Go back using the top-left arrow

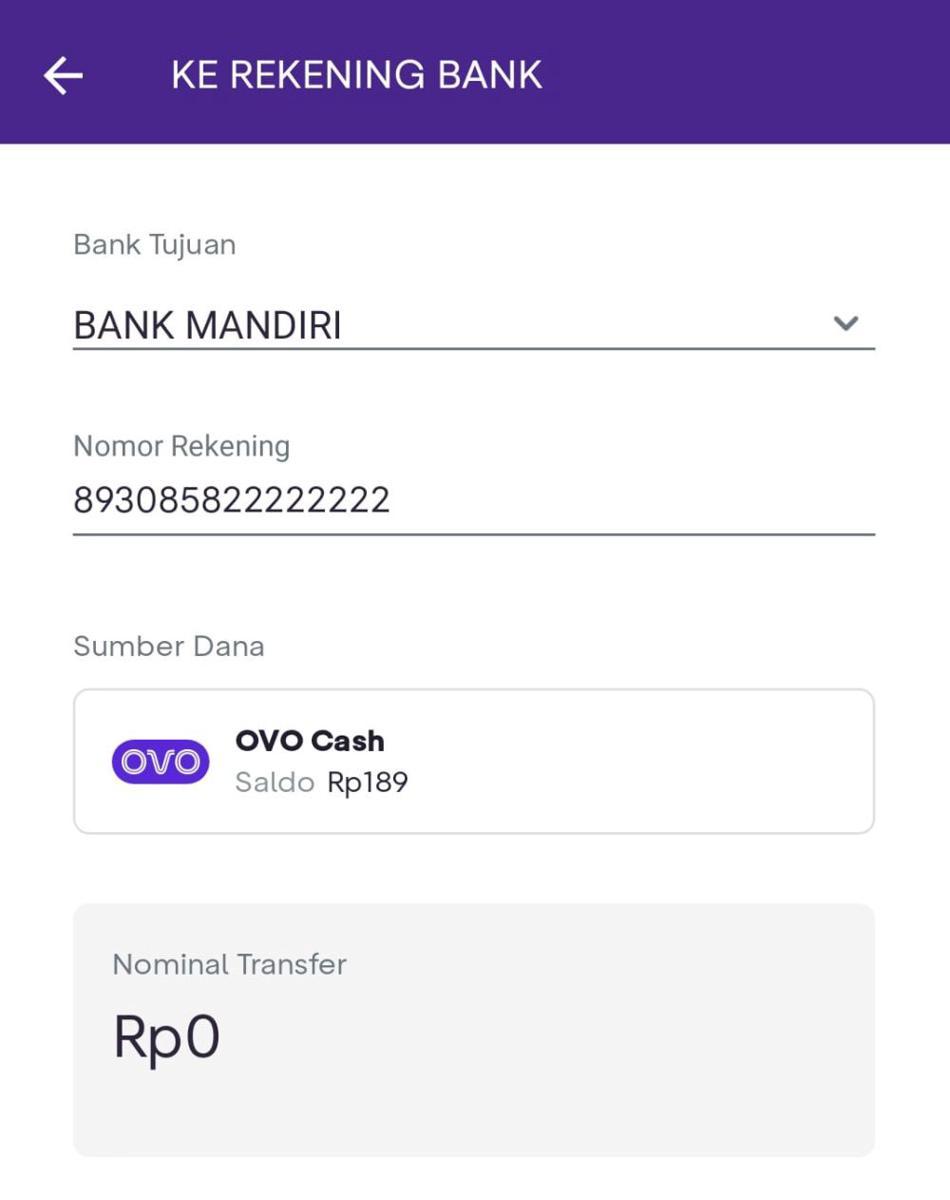tap(63, 75)
